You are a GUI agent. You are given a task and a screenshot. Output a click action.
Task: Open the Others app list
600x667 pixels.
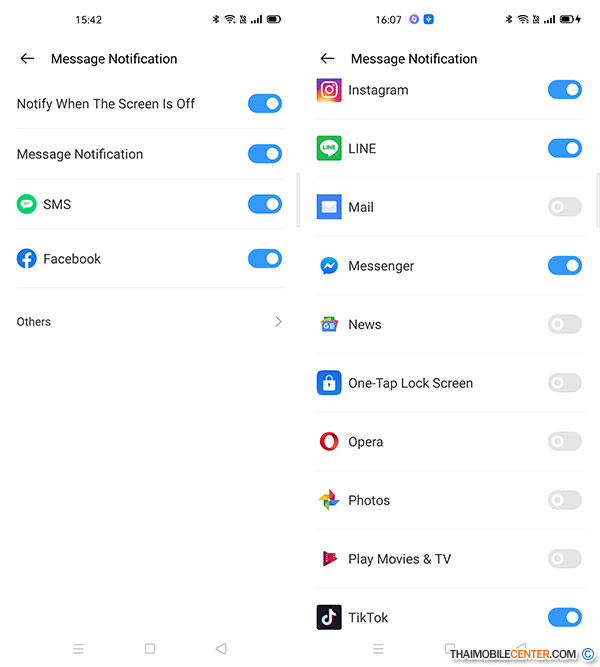(150, 322)
